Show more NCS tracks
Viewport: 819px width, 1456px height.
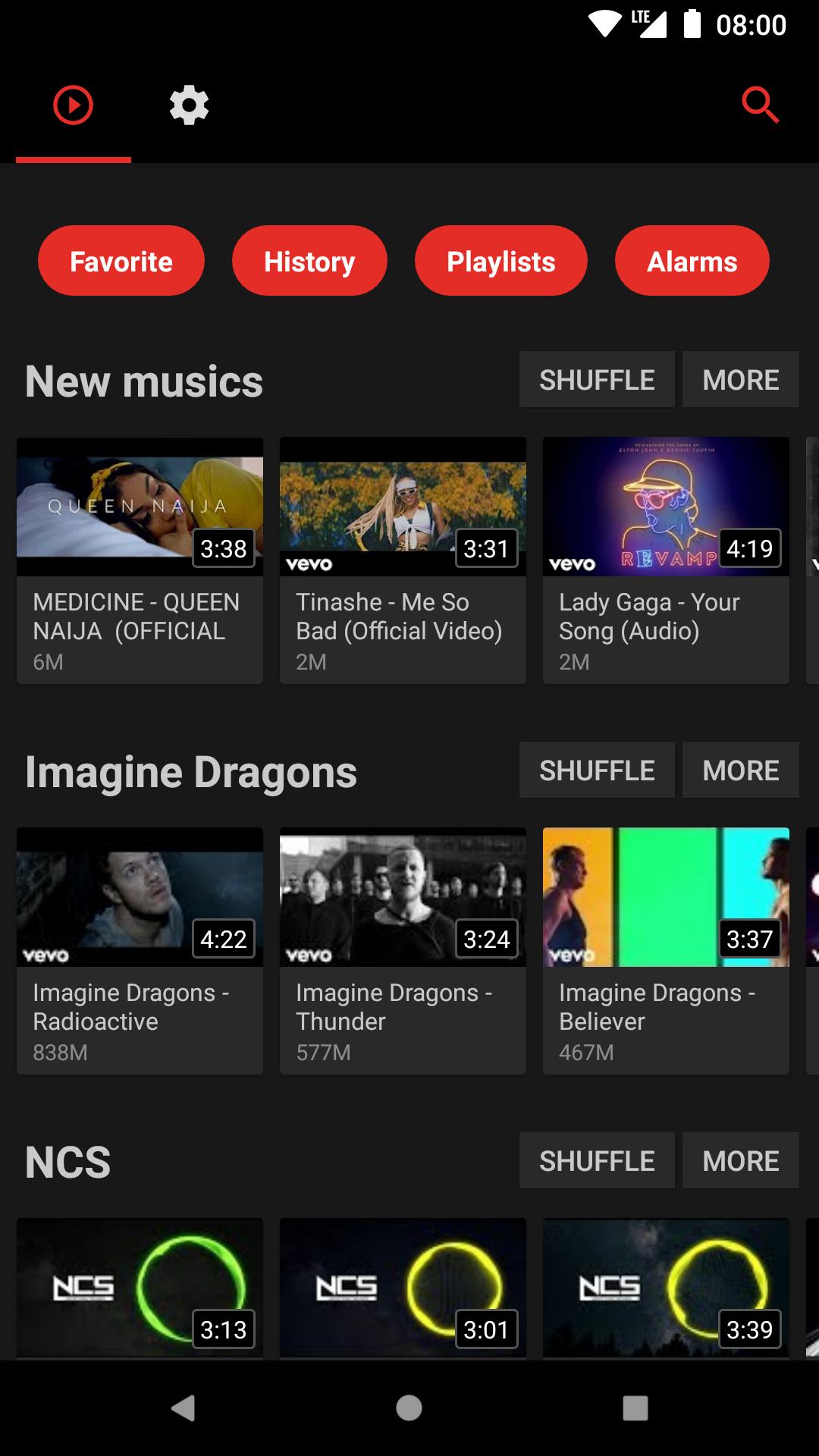click(x=740, y=1160)
